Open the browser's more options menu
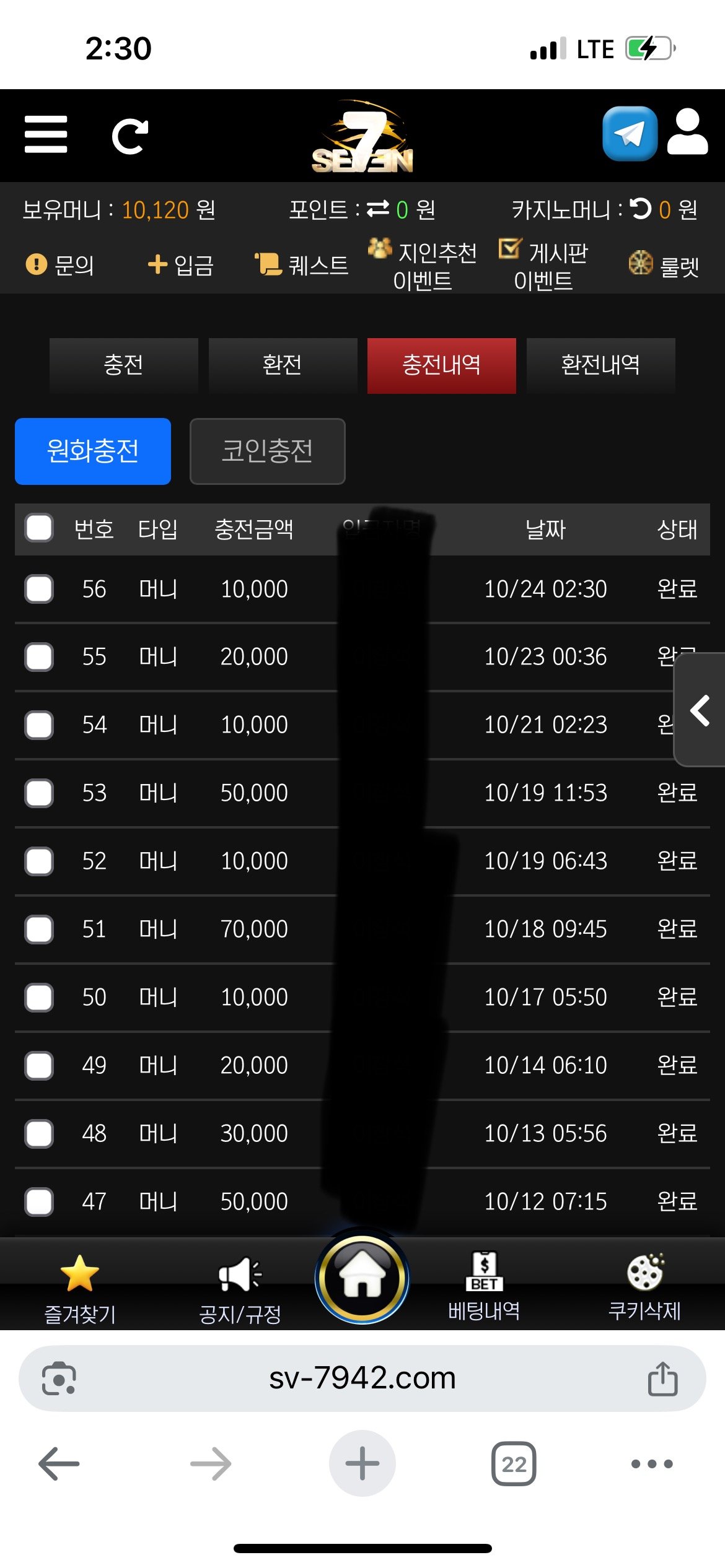This screenshot has height=1568, width=725. [x=652, y=1464]
